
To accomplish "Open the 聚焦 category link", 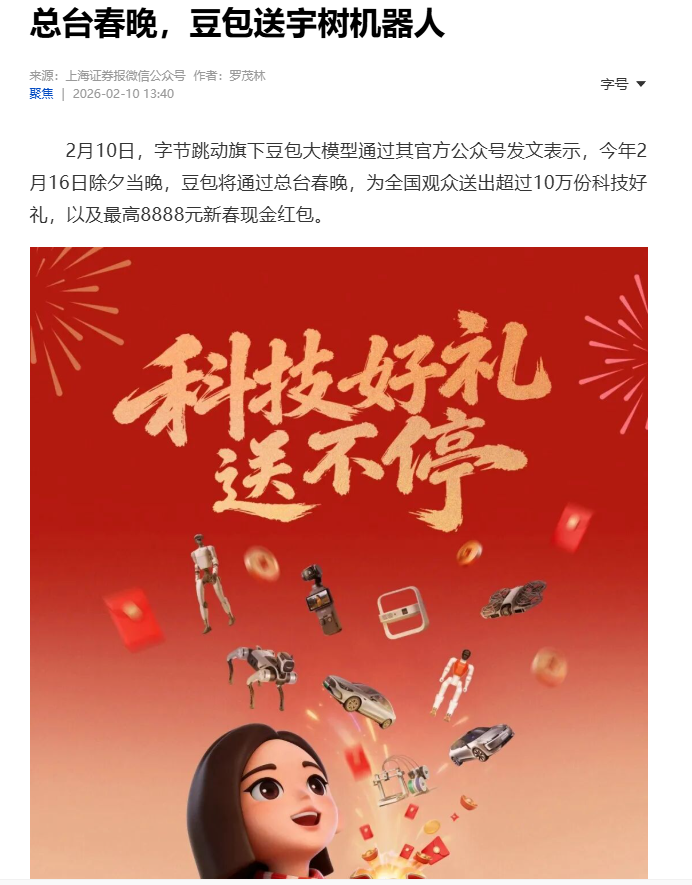I will (41, 94).
